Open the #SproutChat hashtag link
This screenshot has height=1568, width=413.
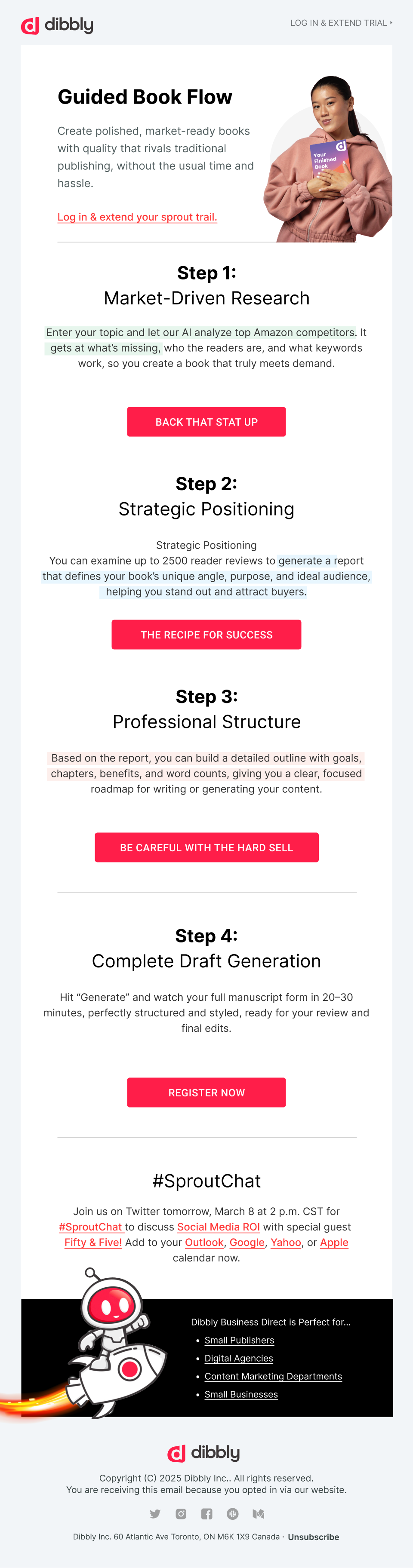coord(91,1227)
